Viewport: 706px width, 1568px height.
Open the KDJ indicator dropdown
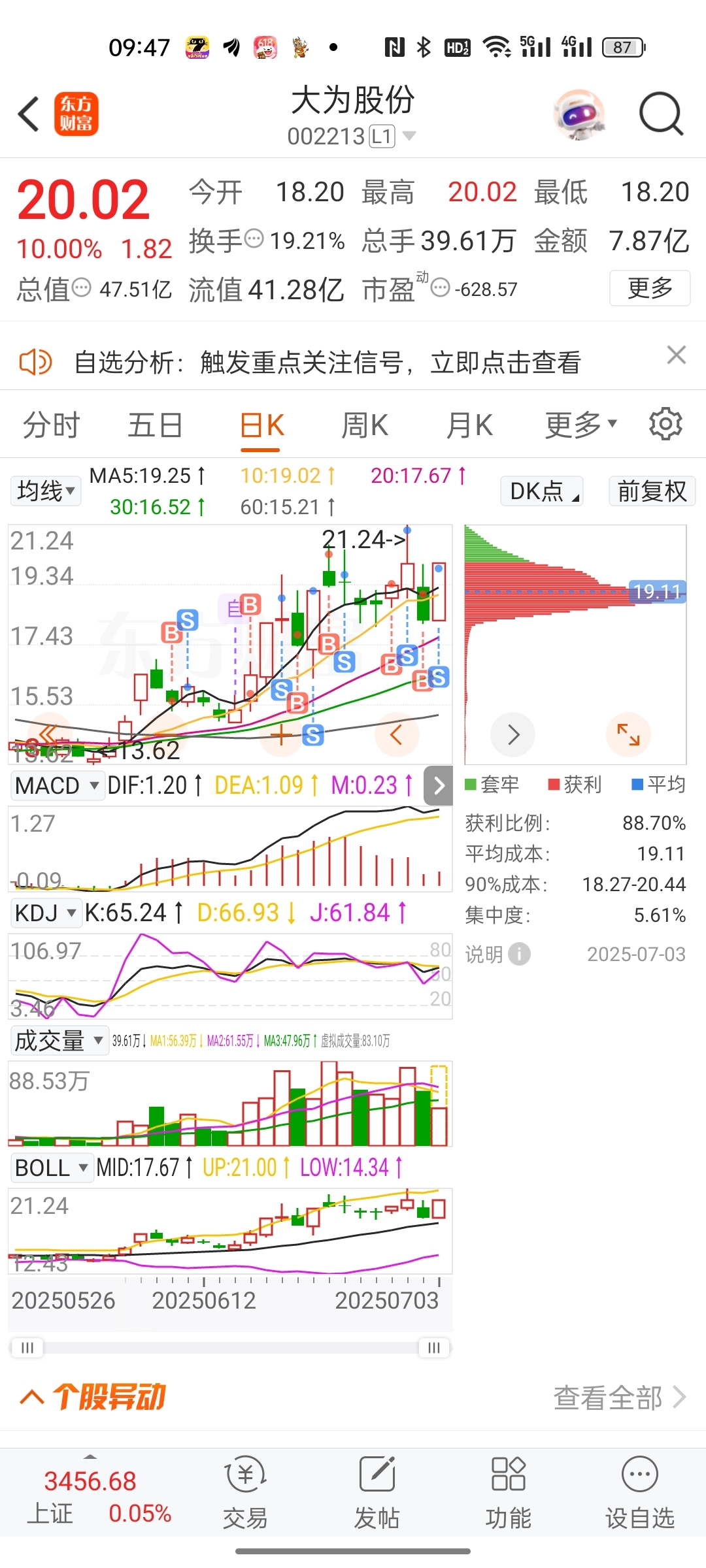coord(45,913)
